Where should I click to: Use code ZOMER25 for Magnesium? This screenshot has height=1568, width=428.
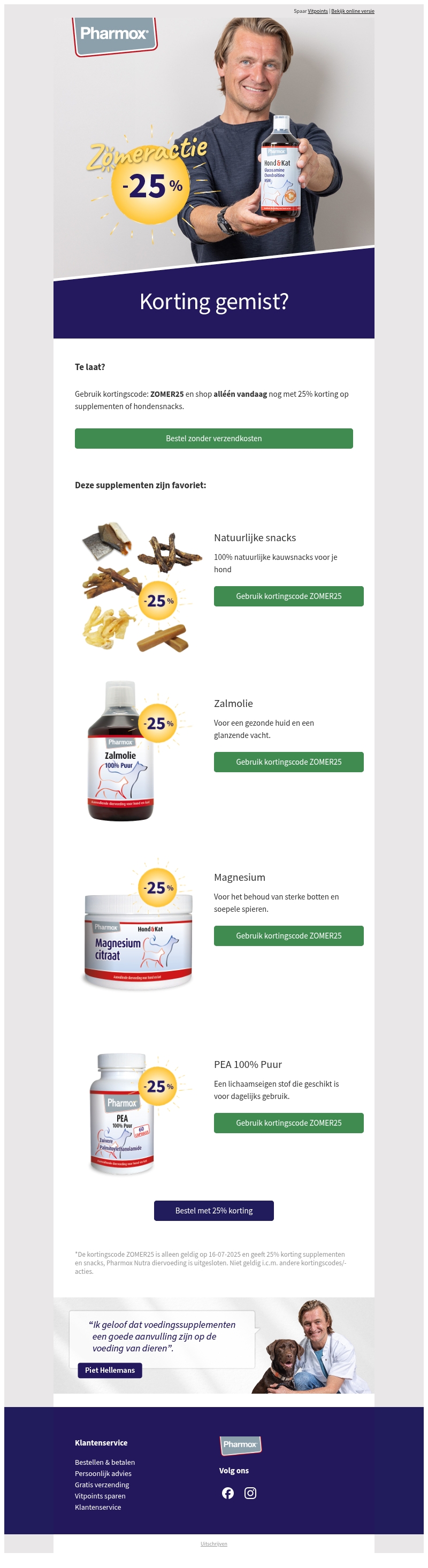(288, 935)
